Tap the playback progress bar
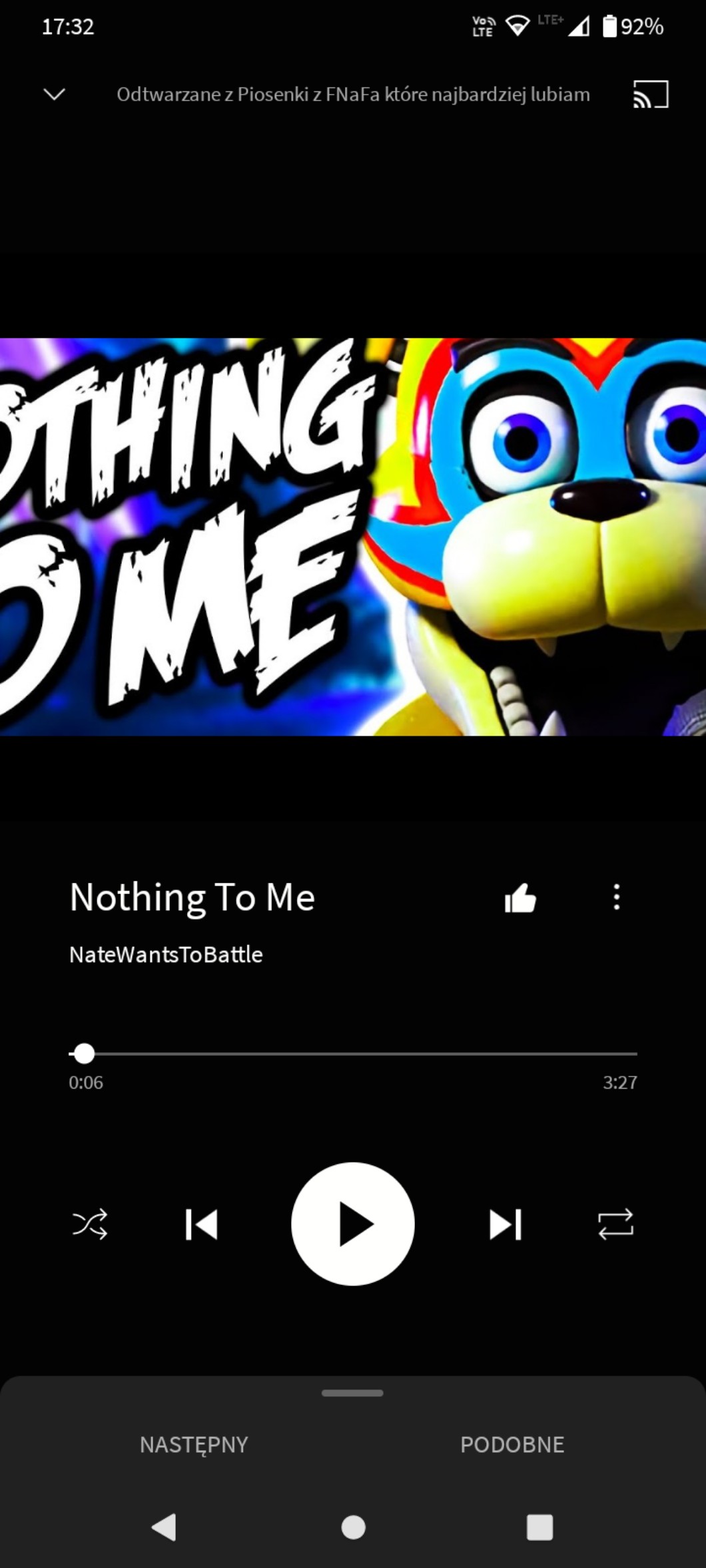This screenshot has height=1568, width=706. click(353, 1053)
